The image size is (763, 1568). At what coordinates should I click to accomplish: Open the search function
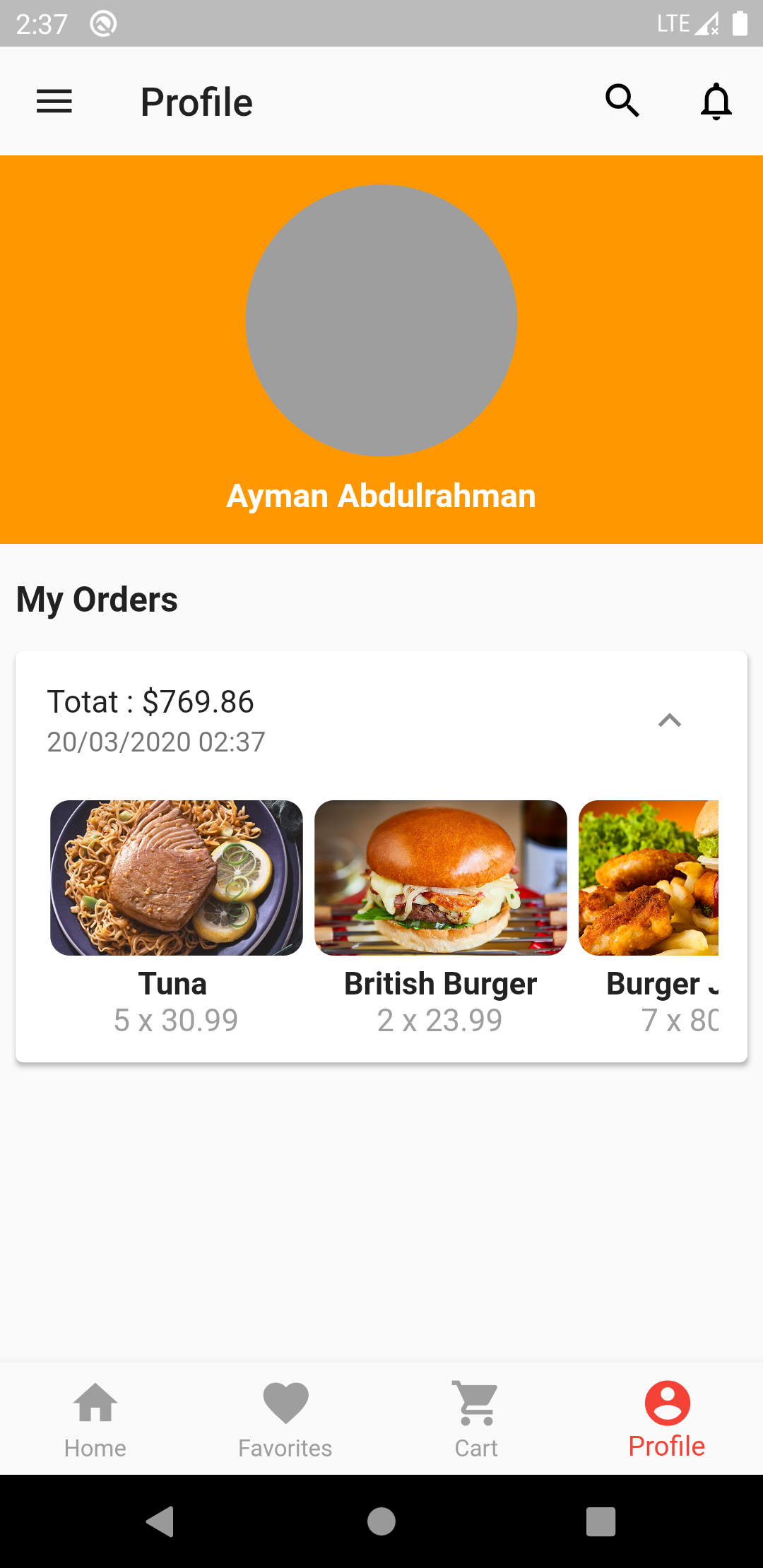622,101
